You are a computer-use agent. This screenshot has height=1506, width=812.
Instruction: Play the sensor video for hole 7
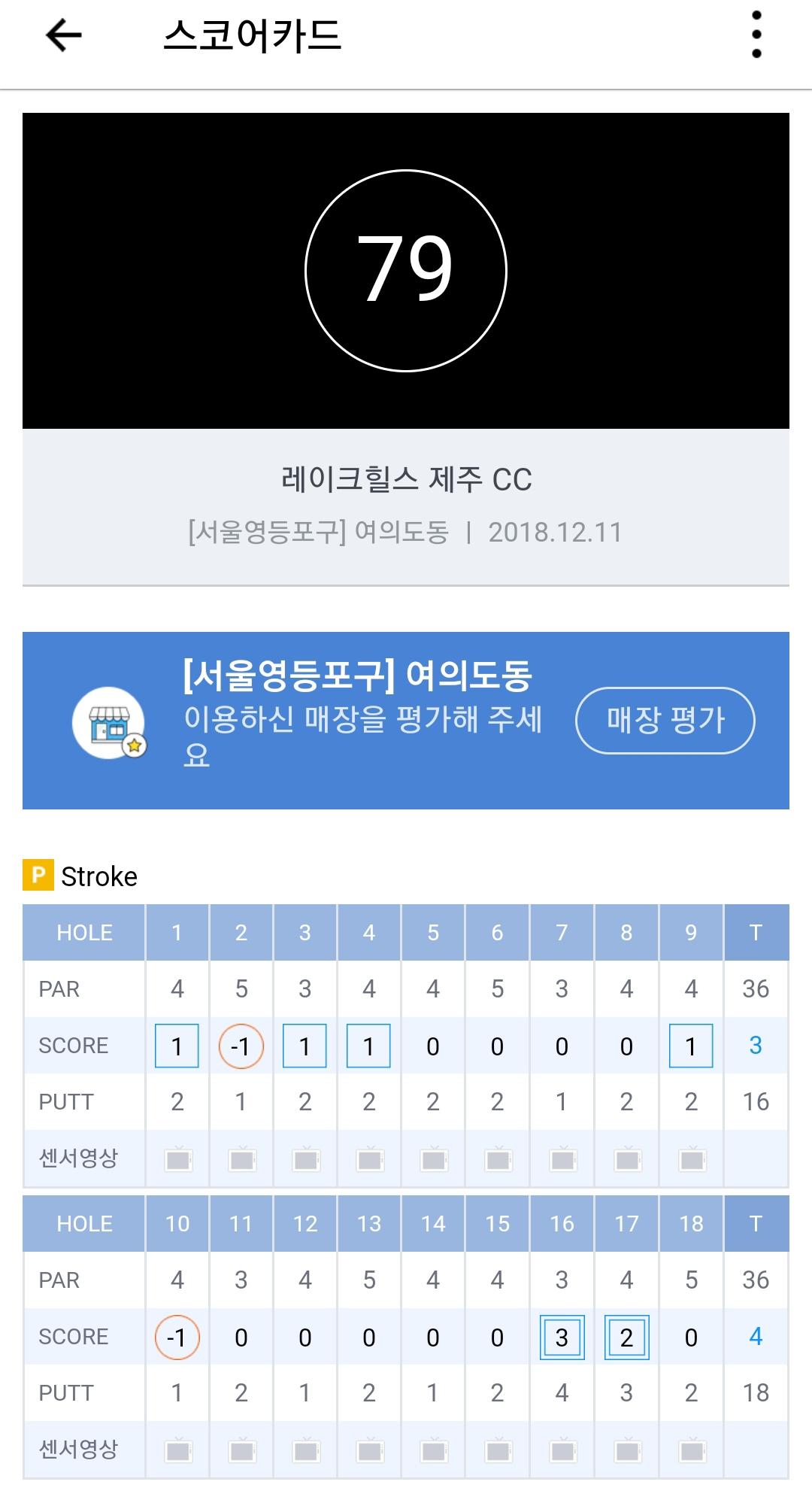[x=562, y=1159]
